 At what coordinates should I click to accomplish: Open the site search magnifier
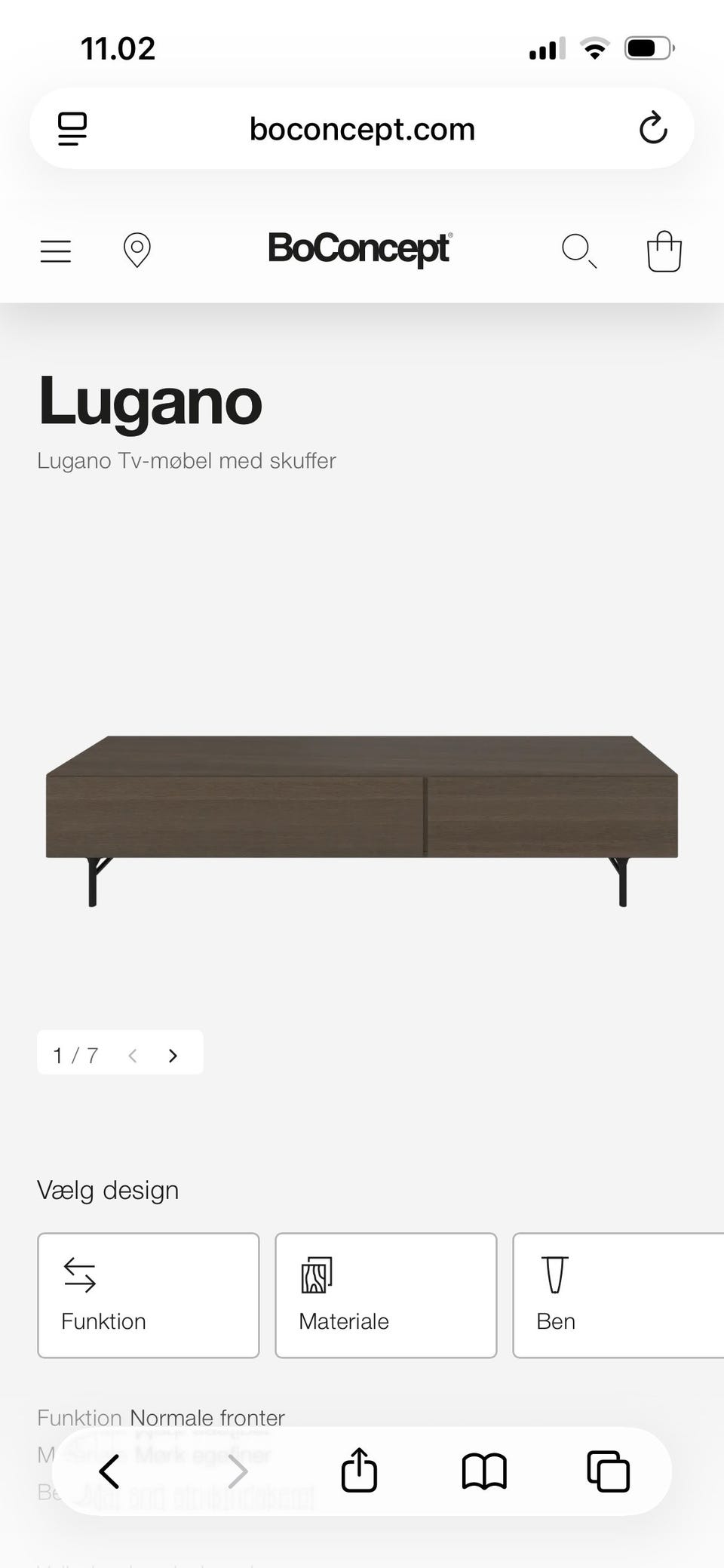578,251
